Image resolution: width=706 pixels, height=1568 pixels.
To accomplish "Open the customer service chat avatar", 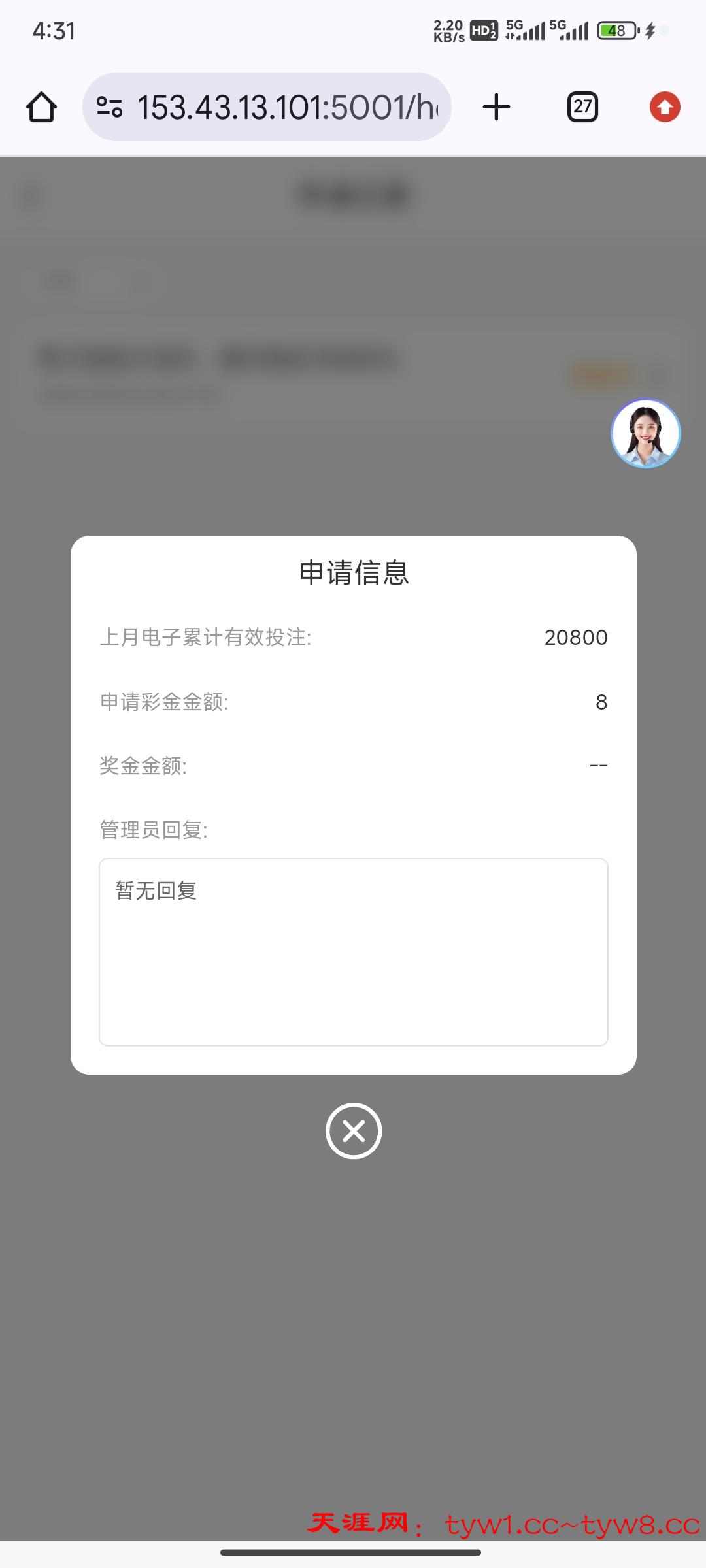I will point(645,434).
